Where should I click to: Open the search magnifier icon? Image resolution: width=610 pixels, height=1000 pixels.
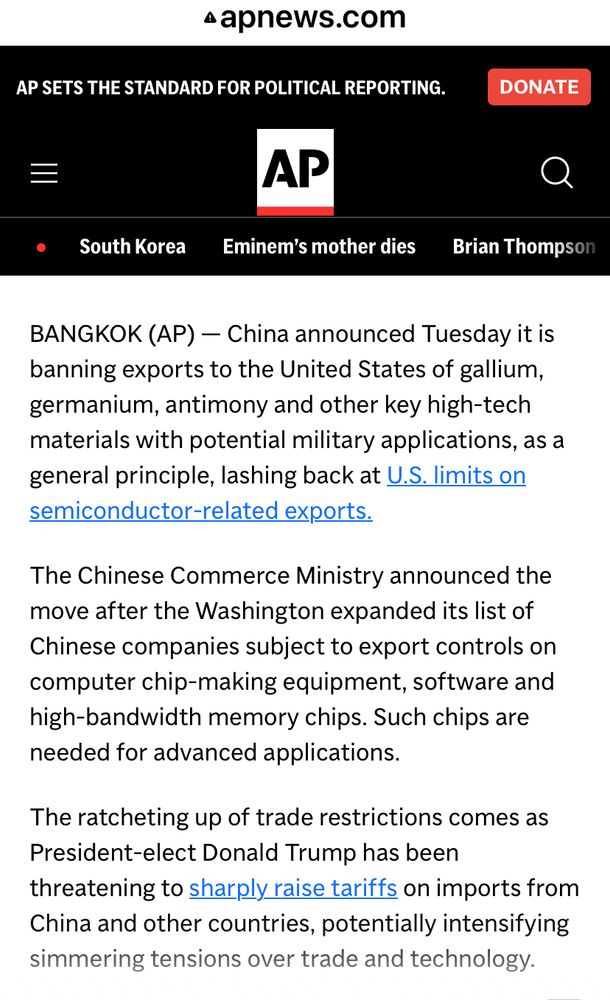click(557, 173)
